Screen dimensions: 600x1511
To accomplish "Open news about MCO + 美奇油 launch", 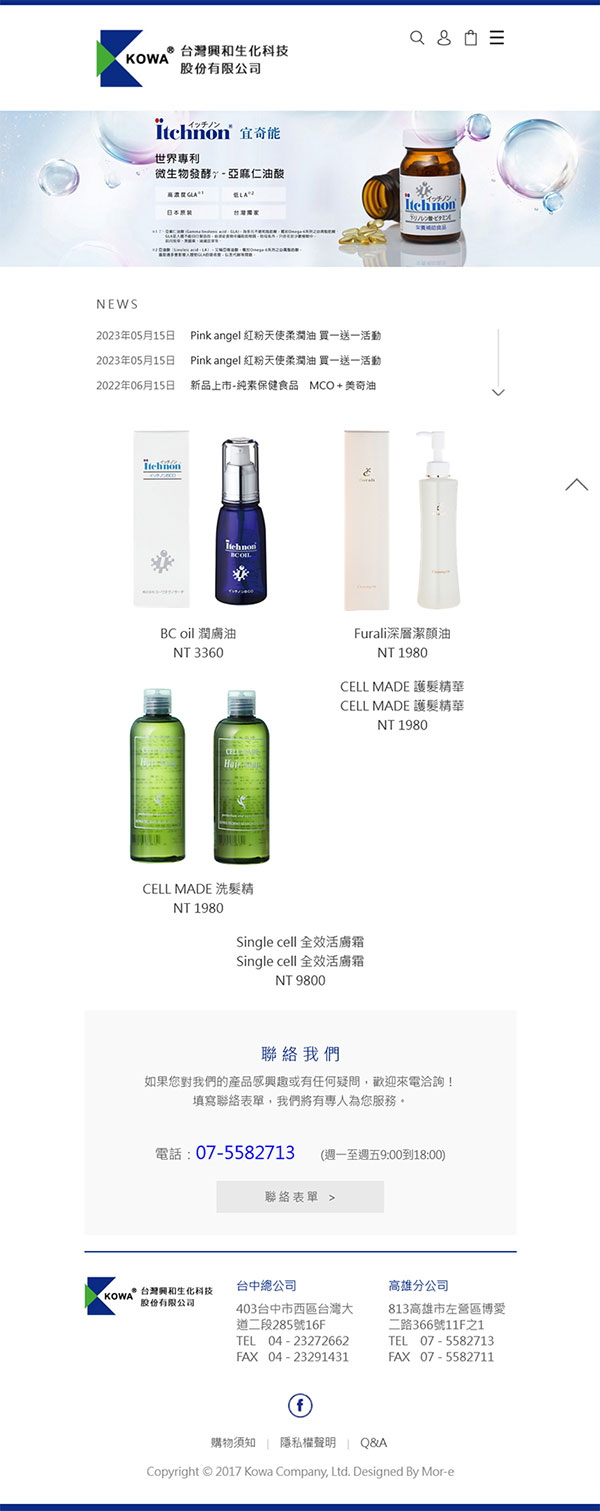I will pos(283,385).
